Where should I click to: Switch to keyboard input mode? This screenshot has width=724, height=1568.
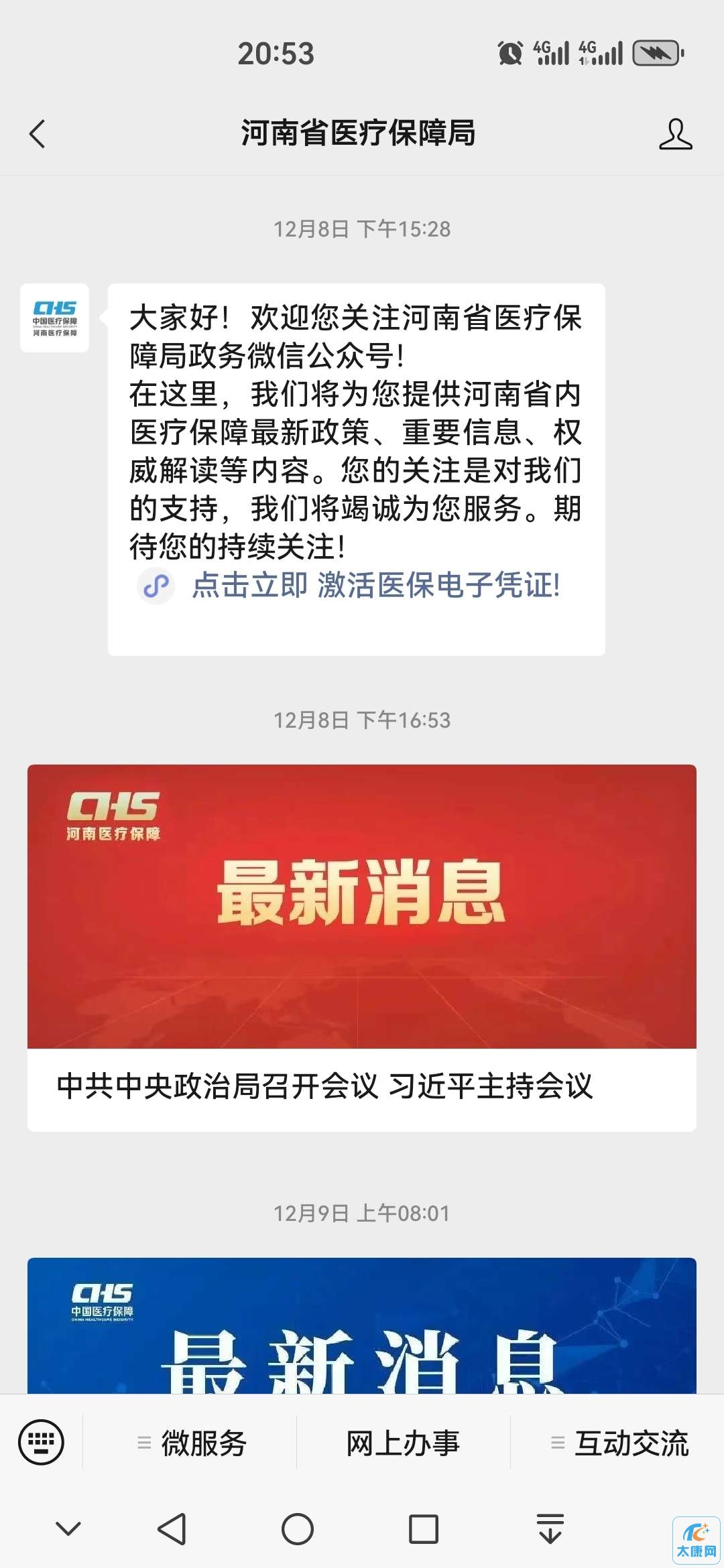42,1442
